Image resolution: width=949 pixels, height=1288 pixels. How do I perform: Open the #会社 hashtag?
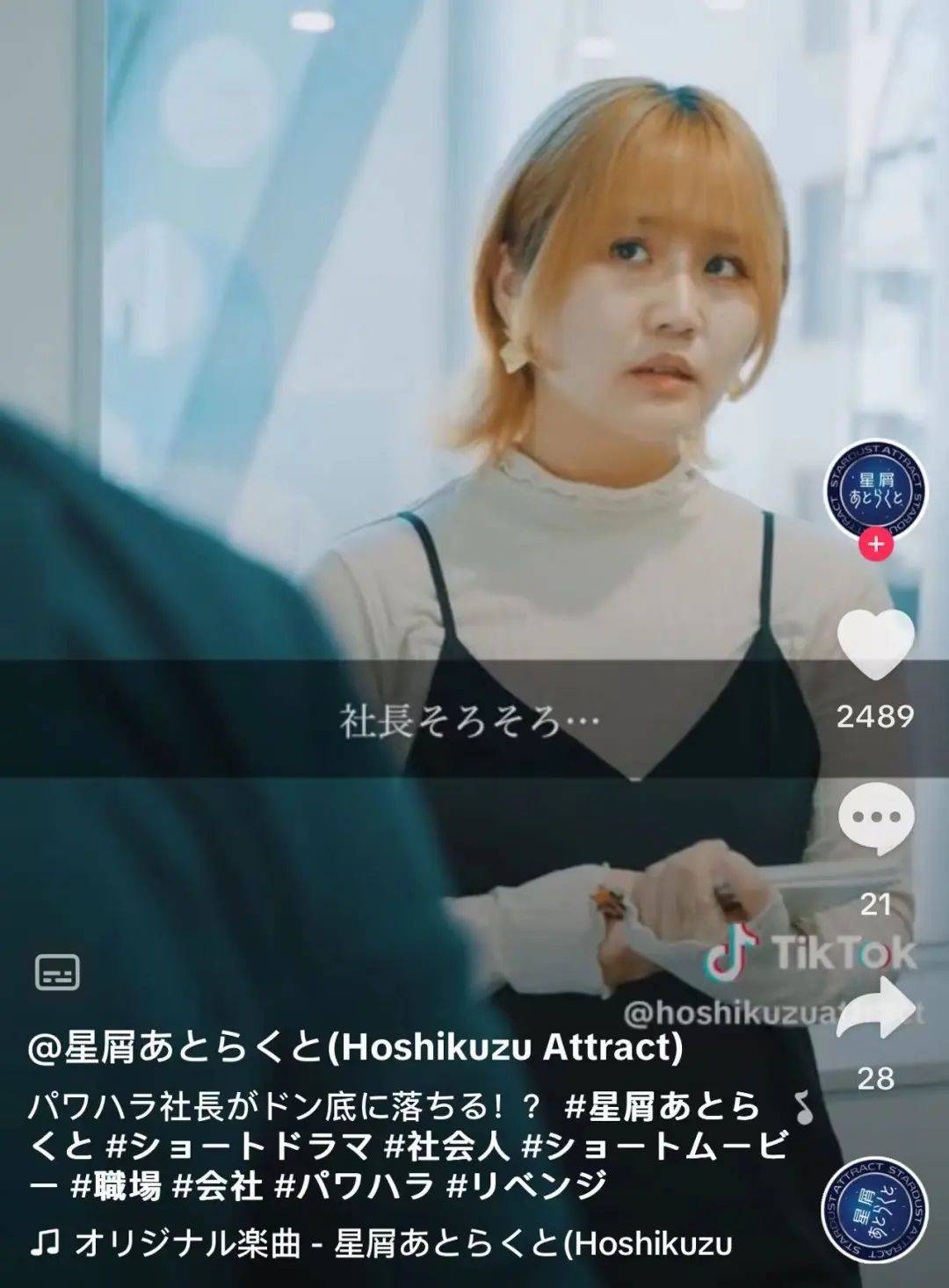218,1186
